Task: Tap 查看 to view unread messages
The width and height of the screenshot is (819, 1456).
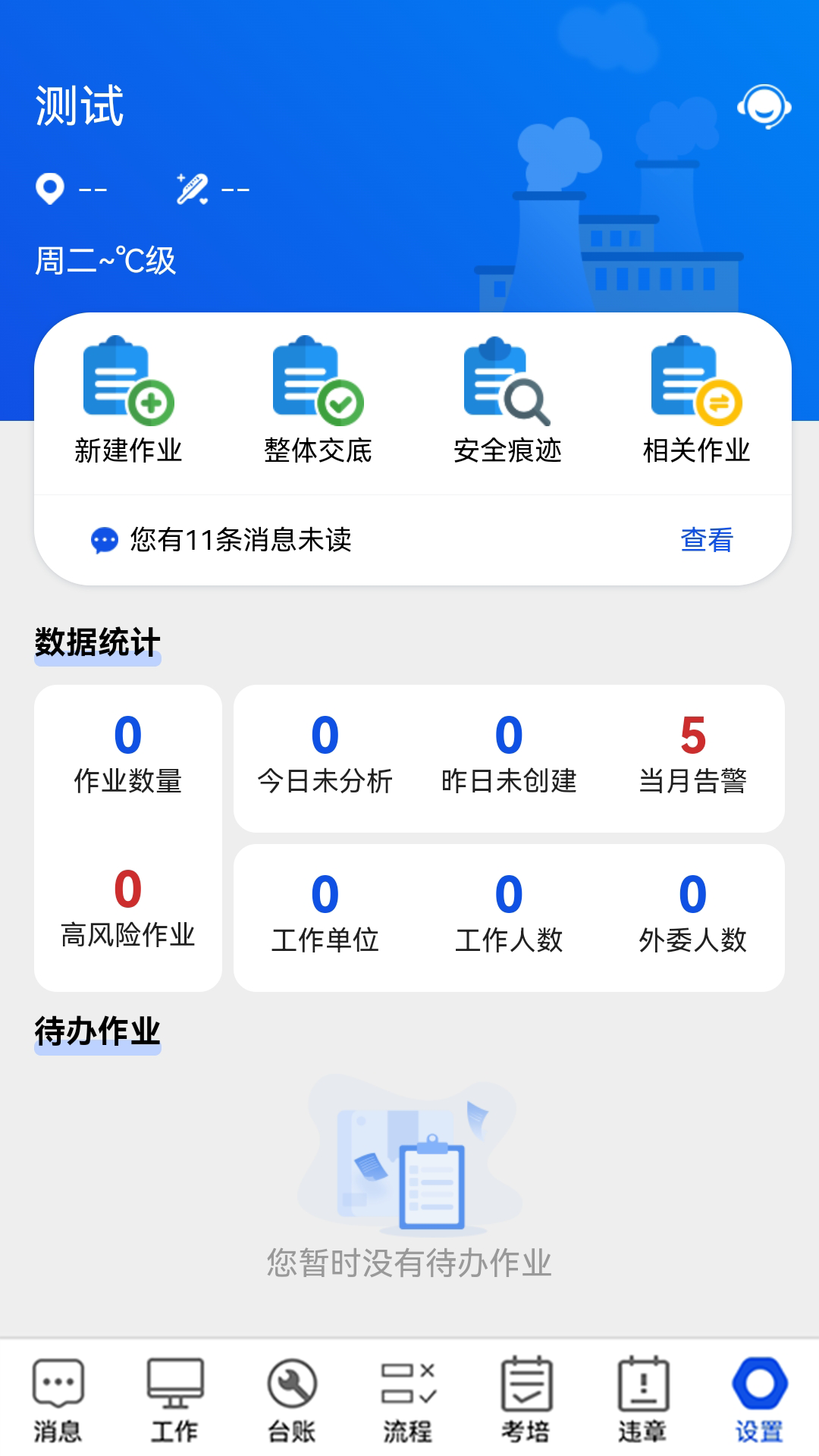Action: (x=708, y=540)
